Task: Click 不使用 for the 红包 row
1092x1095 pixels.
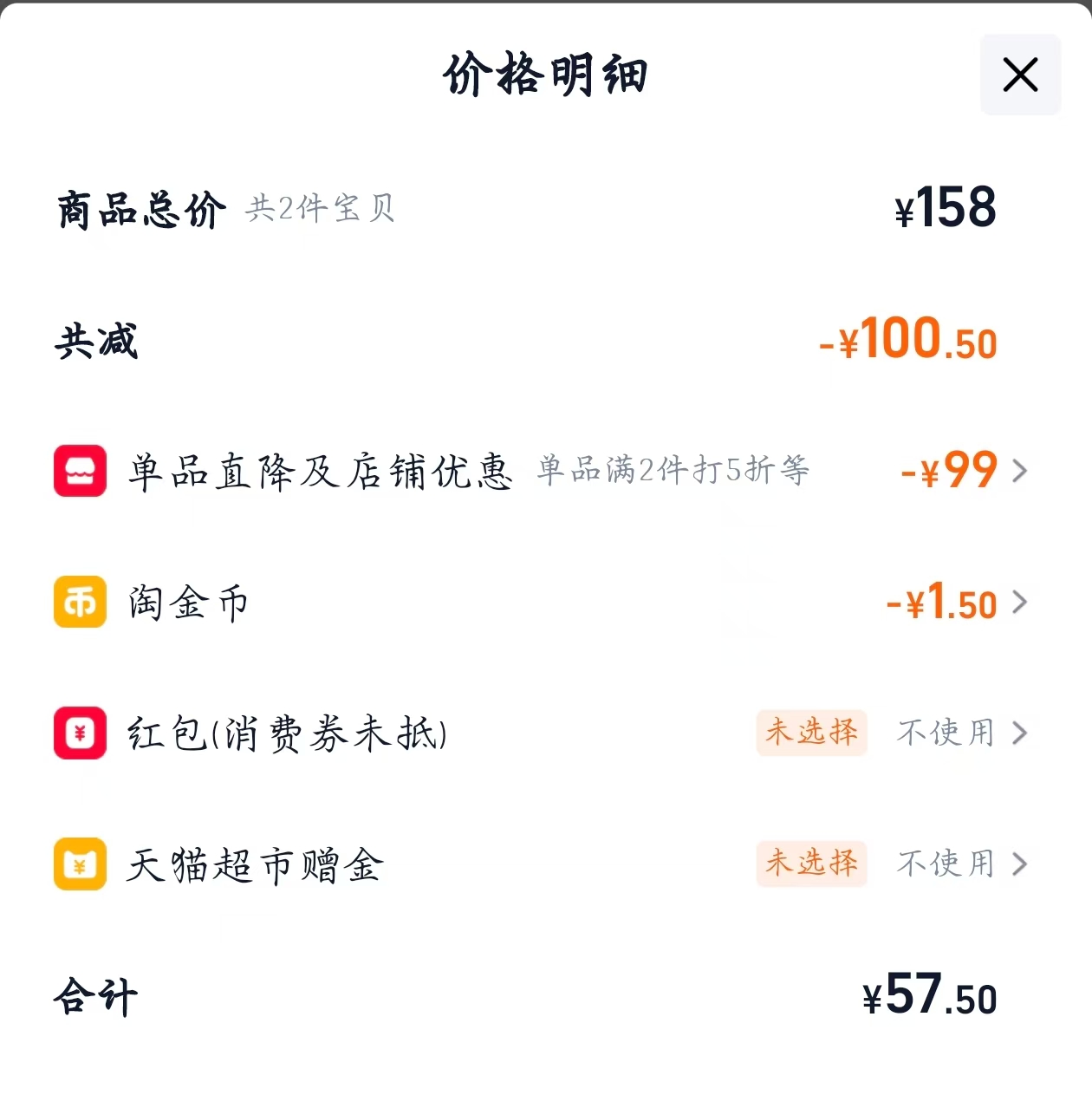Action: pos(945,733)
